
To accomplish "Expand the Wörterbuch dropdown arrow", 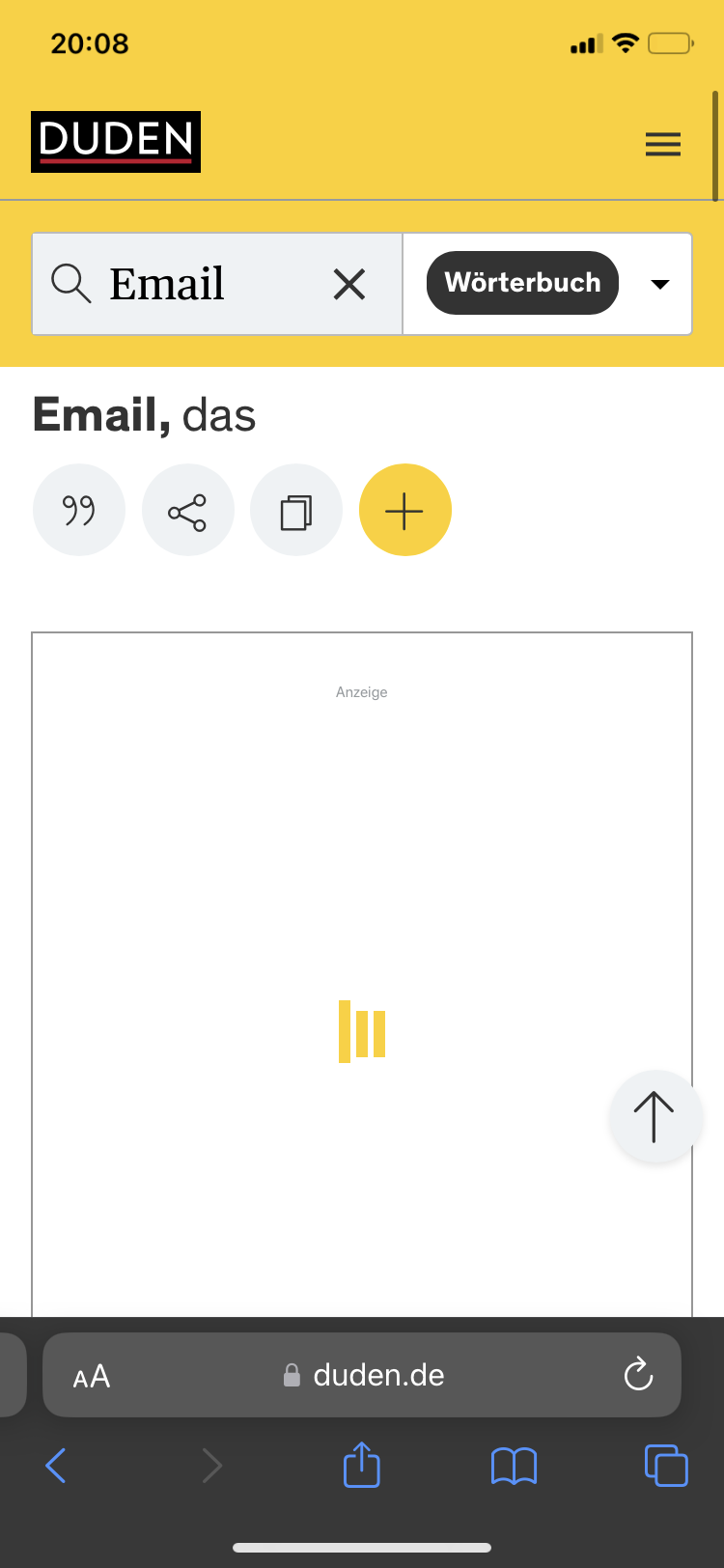I will tap(660, 284).
